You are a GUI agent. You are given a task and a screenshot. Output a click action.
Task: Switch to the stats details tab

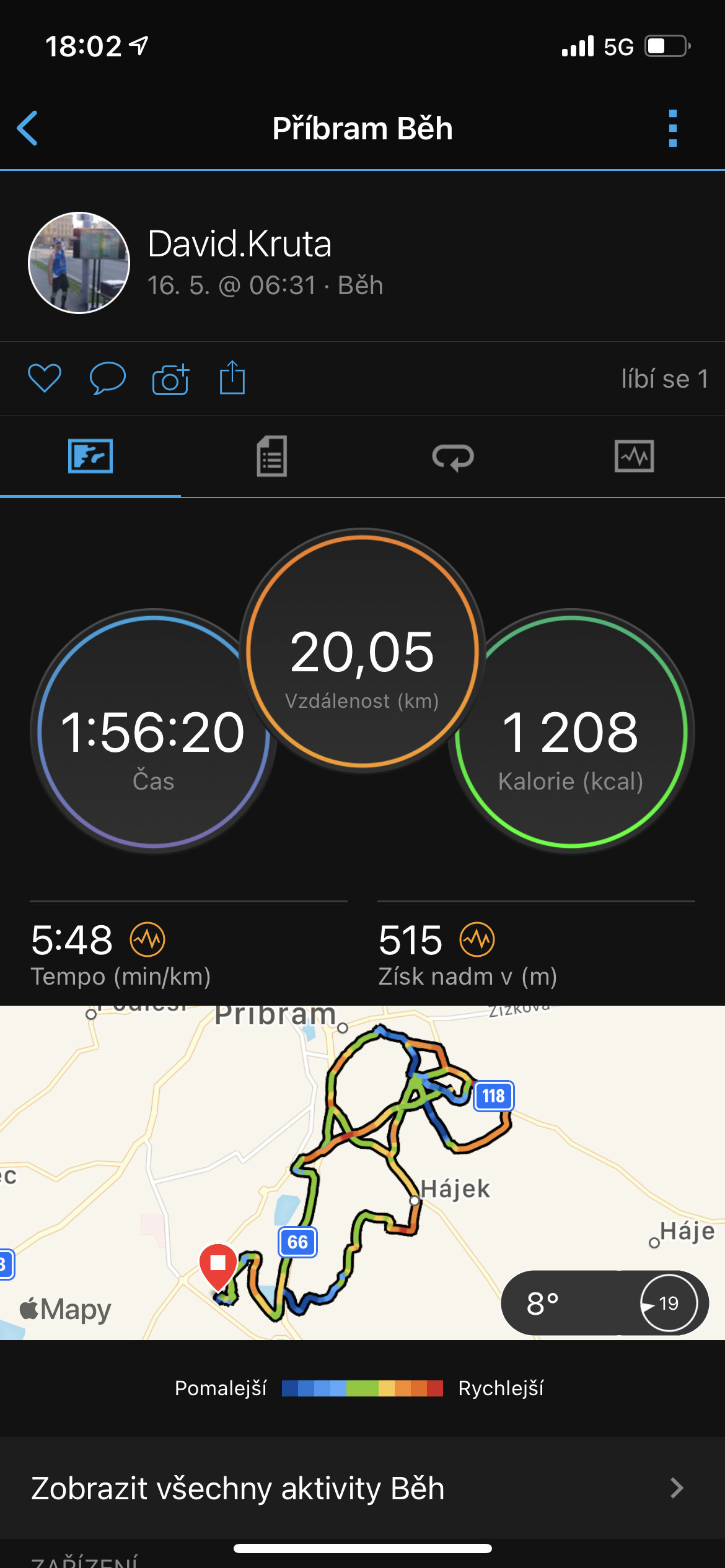272,456
